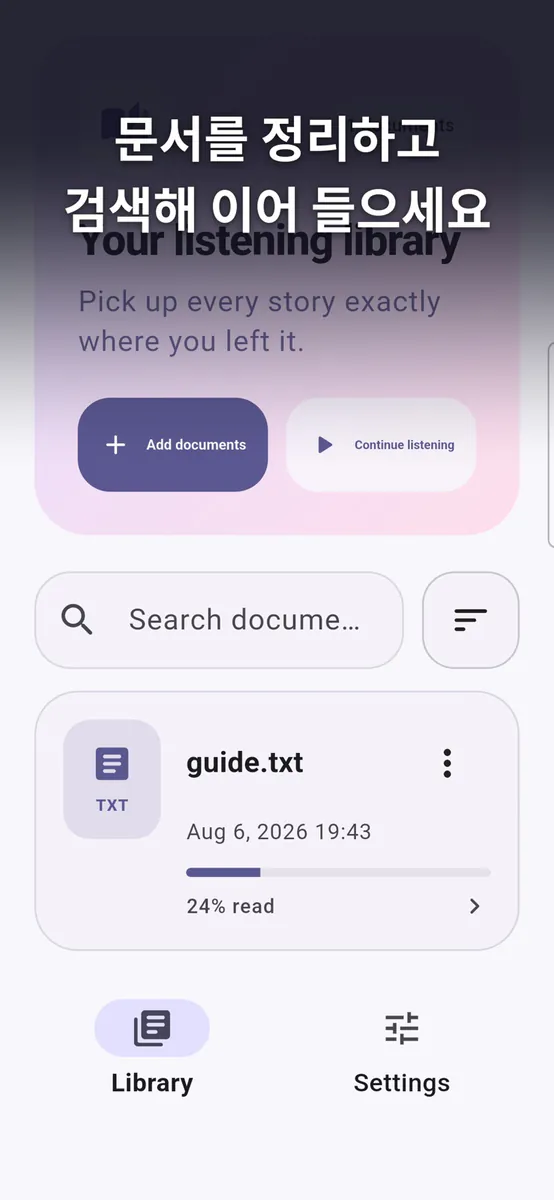Switch to the Library tab
This screenshot has width=554, height=1200.
[x=152, y=1048]
